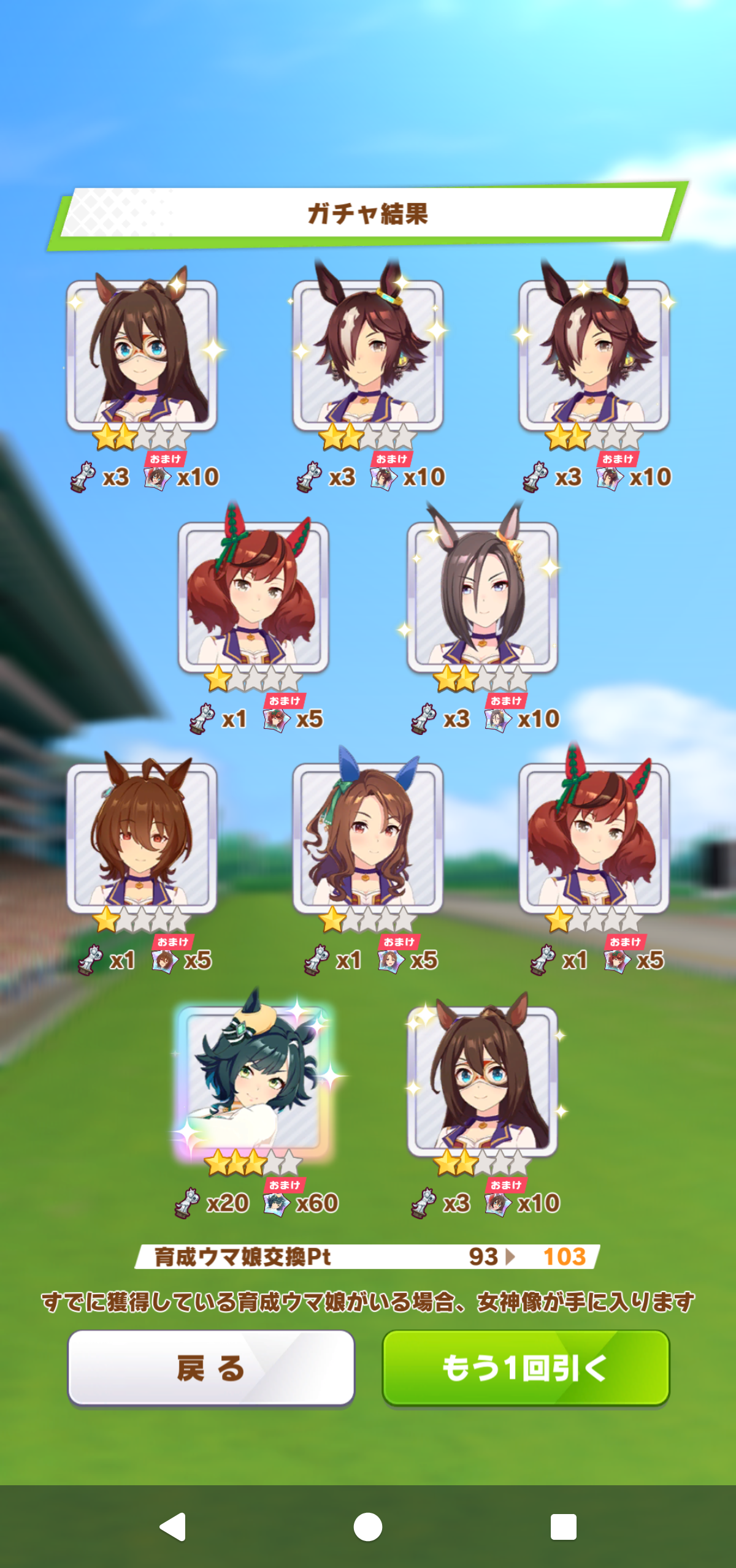
Task: Go back with system navigation arrow
Action: click(x=173, y=1526)
